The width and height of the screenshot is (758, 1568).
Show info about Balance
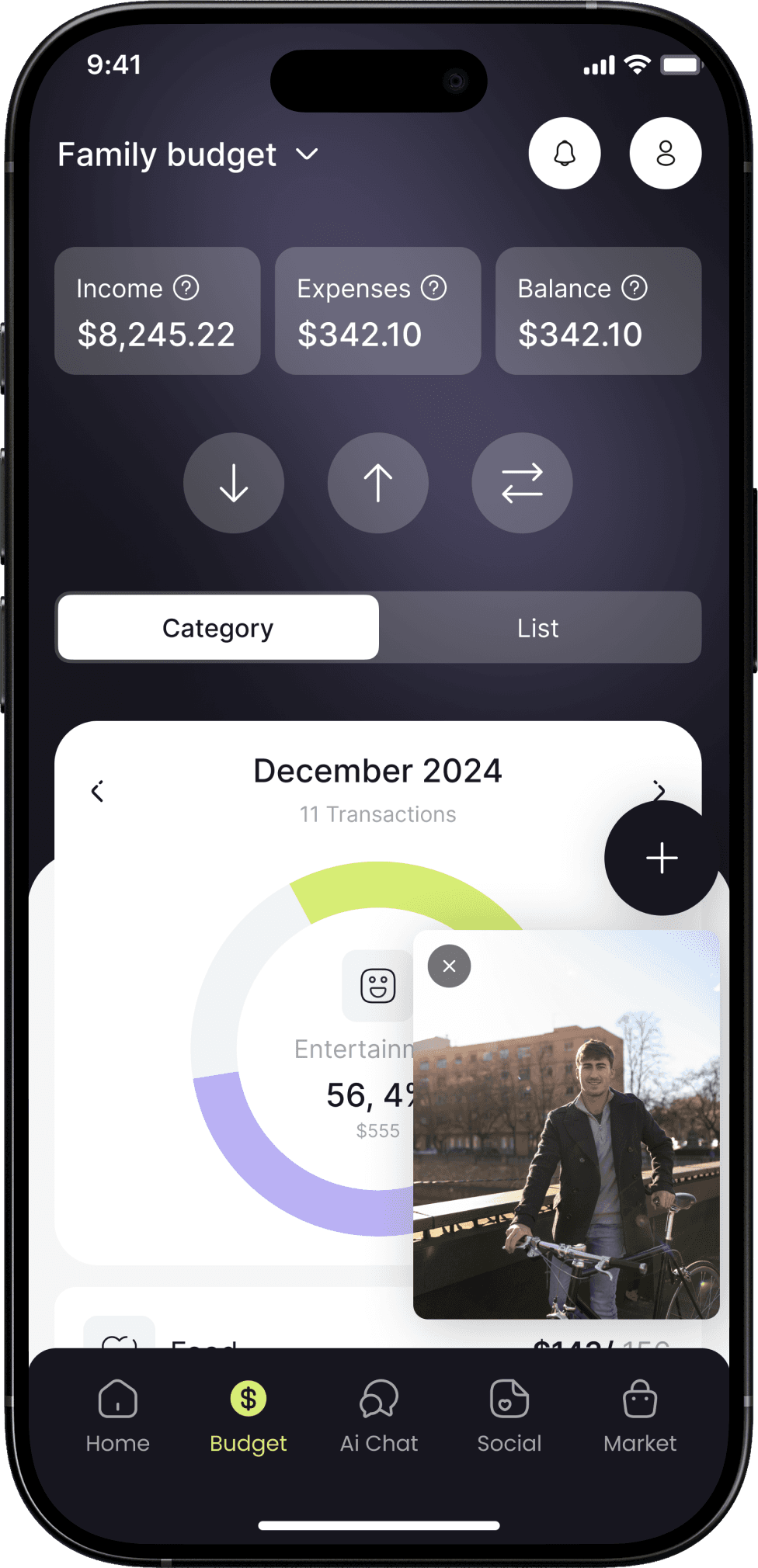(635, 288)
